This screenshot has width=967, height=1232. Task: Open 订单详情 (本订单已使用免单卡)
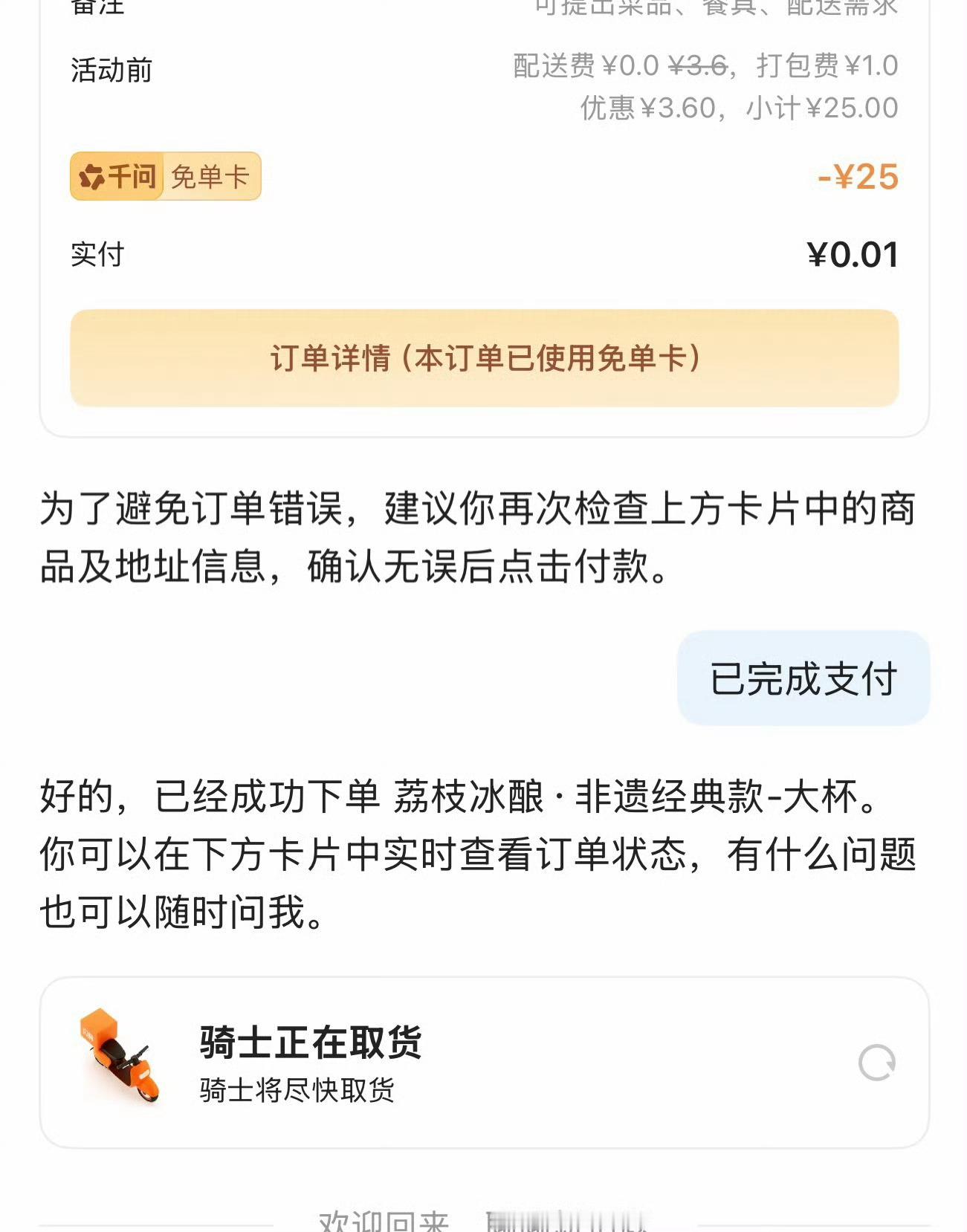point(483,360)
